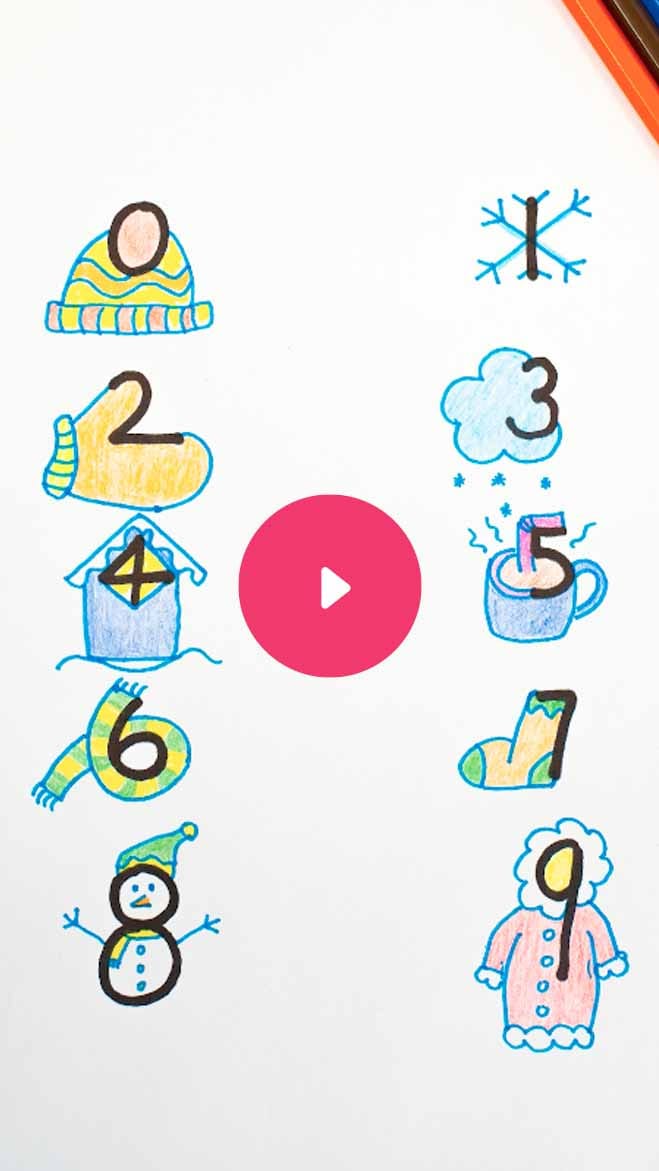Viewport: 659px width, 1171px height.
Task: Play the winter number drawings video
Action: (x=330, y=586)
